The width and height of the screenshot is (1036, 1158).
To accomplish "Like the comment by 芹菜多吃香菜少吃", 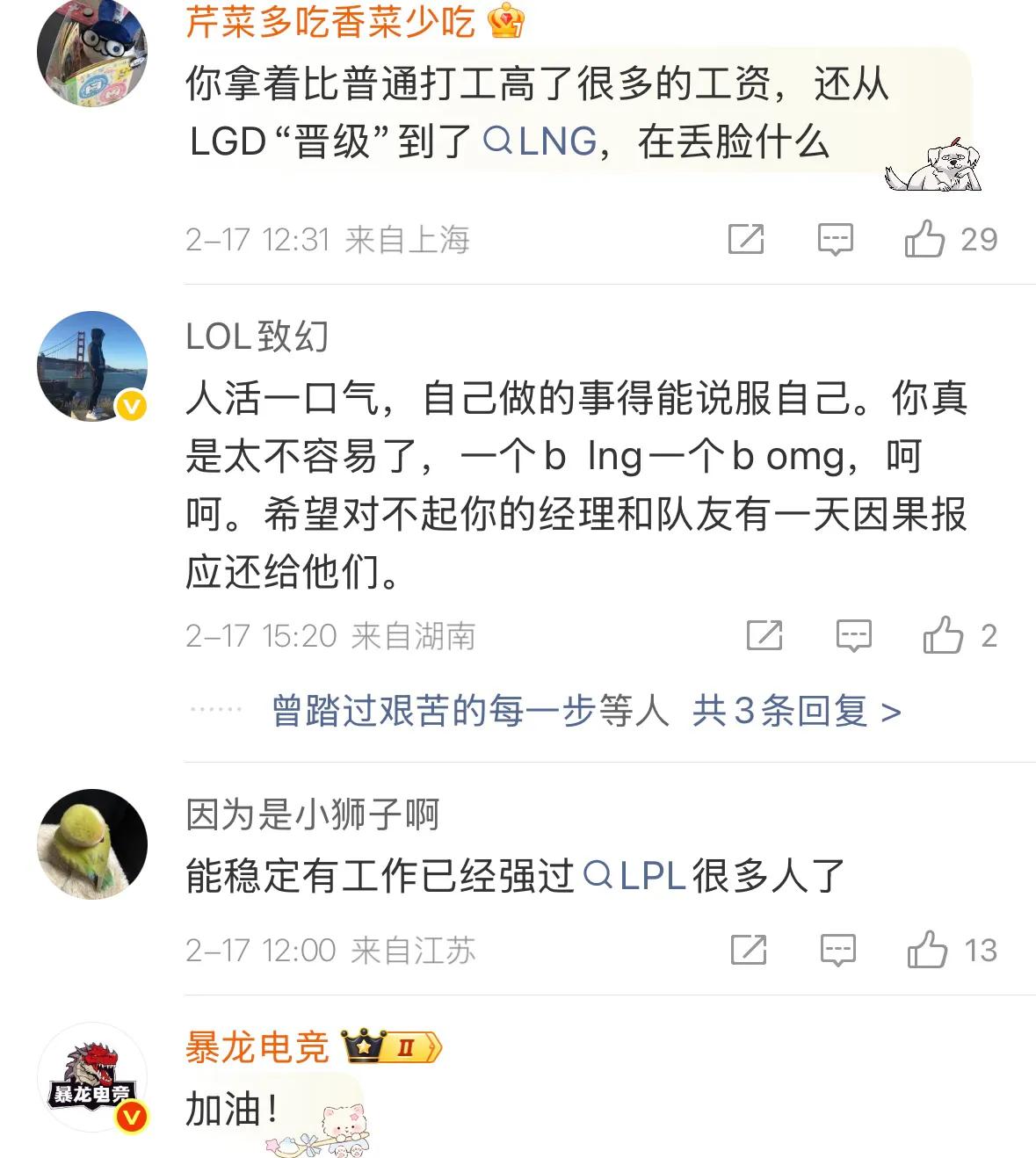I will (925, 239).
